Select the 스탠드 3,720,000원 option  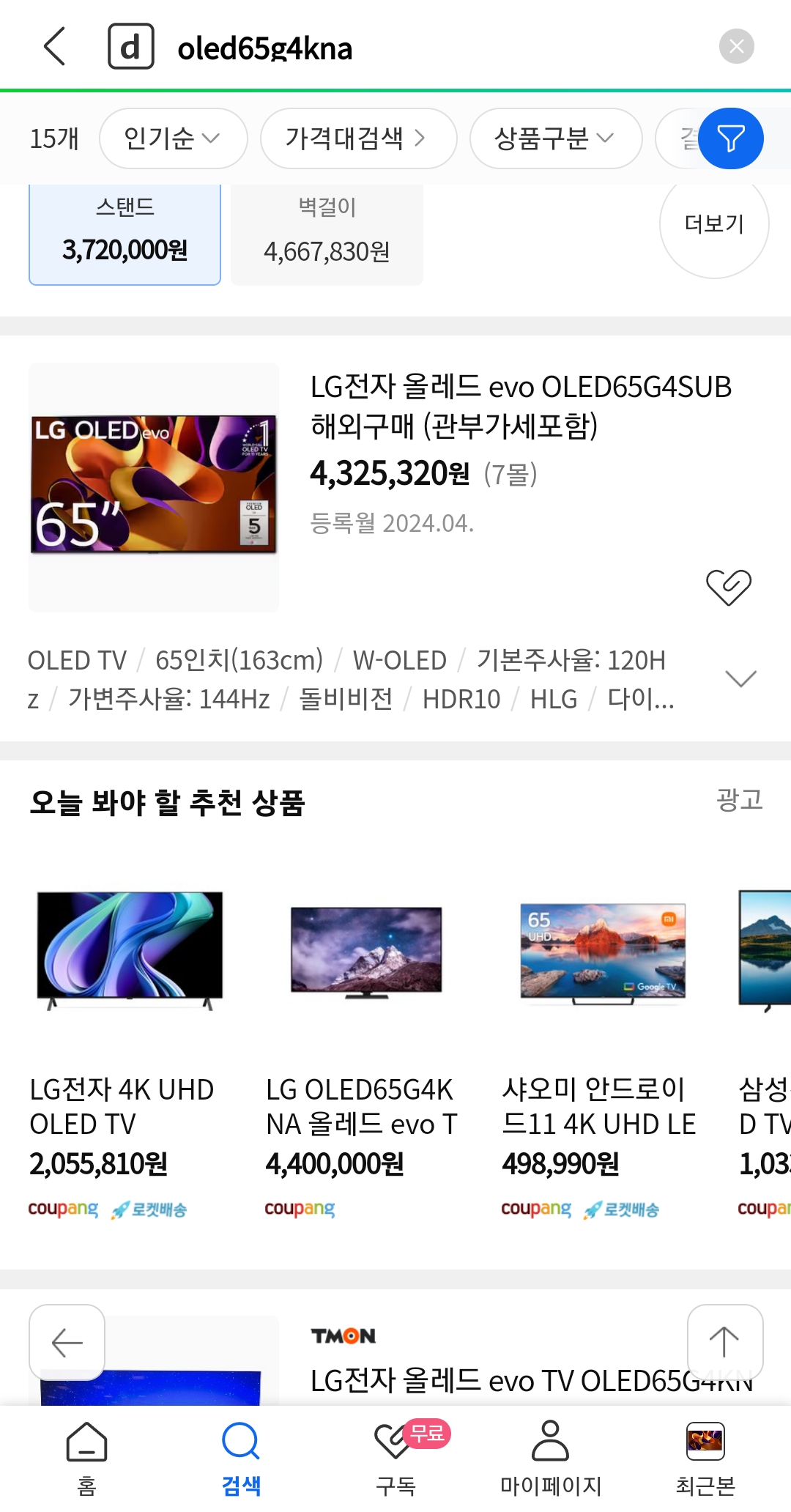click(x=125, y=233)
